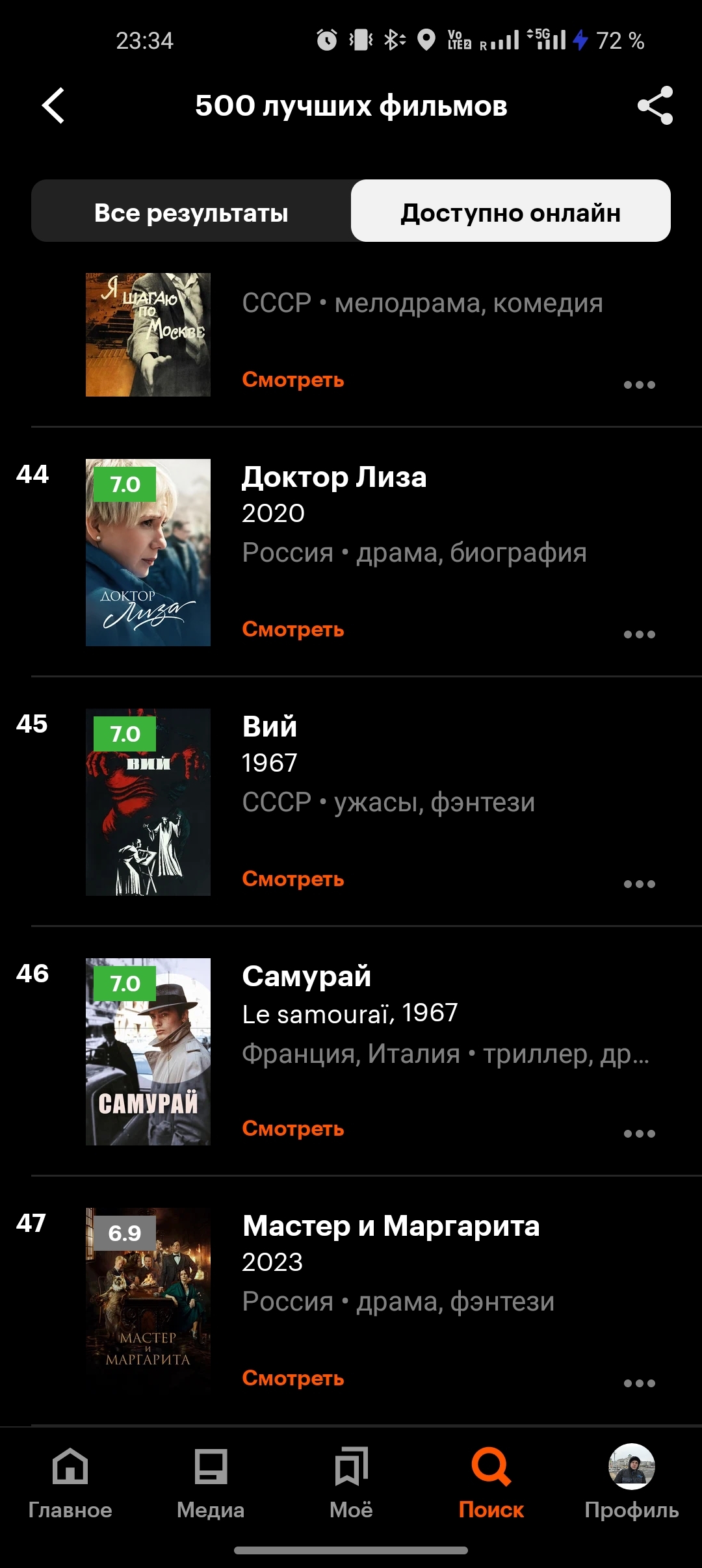Open the Самурай movie entry
Screen dimensions: 702x1568
click(x=307, y=976)
